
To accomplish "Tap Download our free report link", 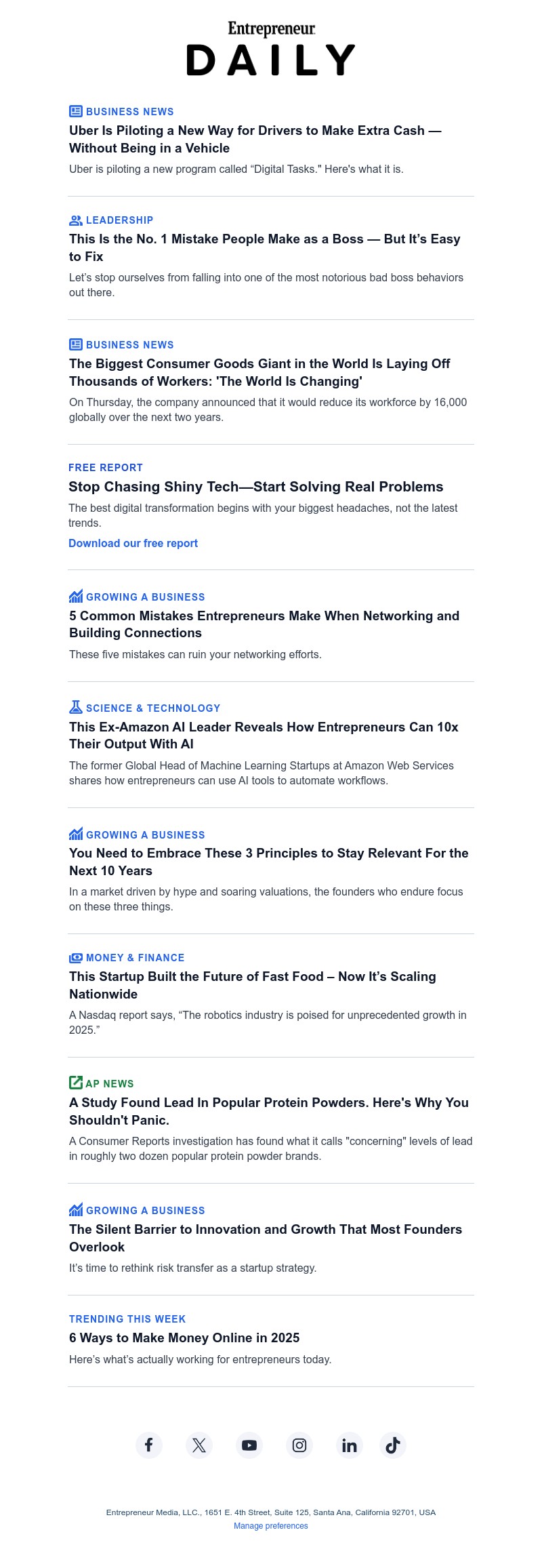I will pos(133,543).
